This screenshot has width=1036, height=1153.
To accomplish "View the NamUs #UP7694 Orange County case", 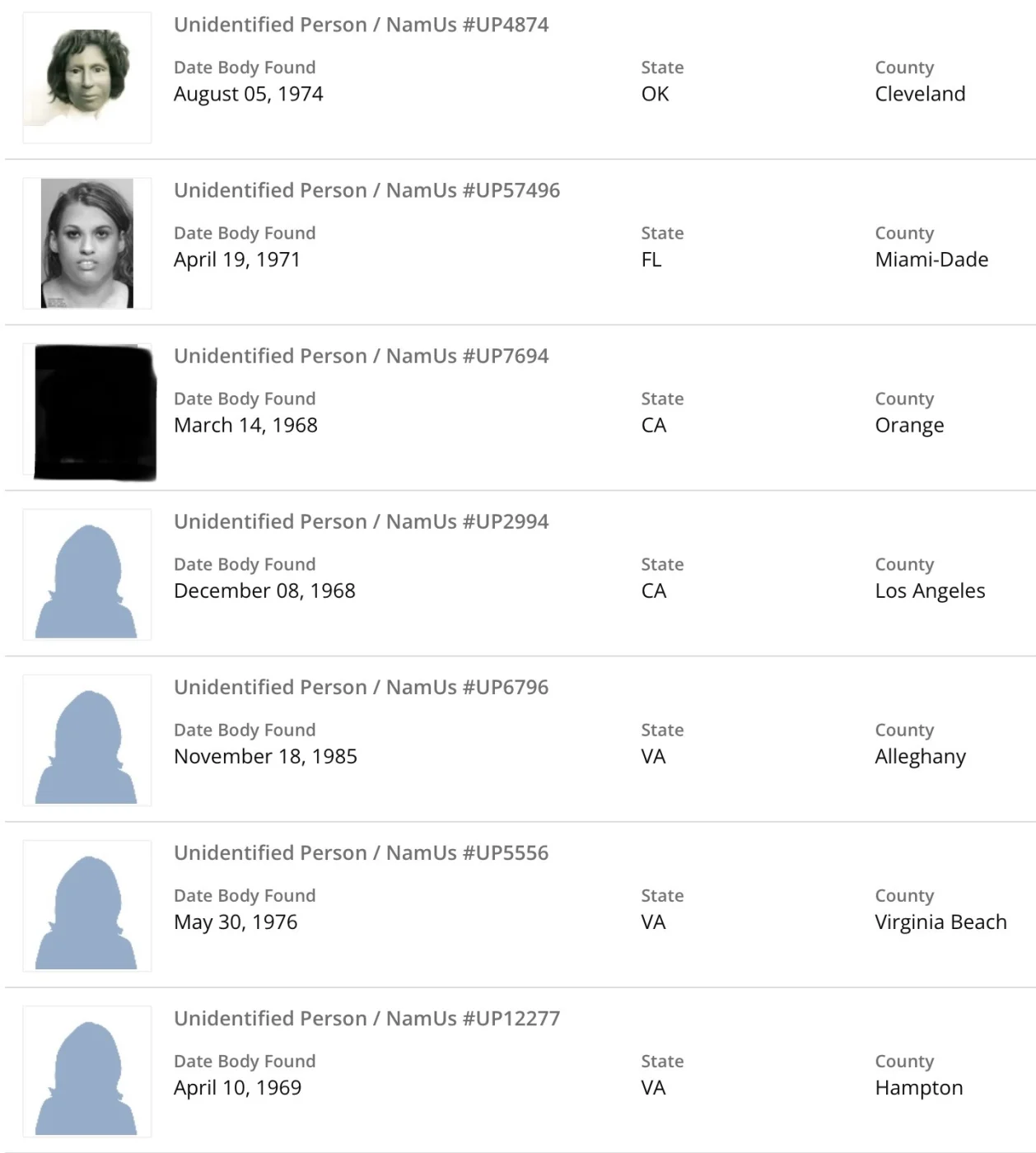I will pyautogui.click(x=361, y=356).
